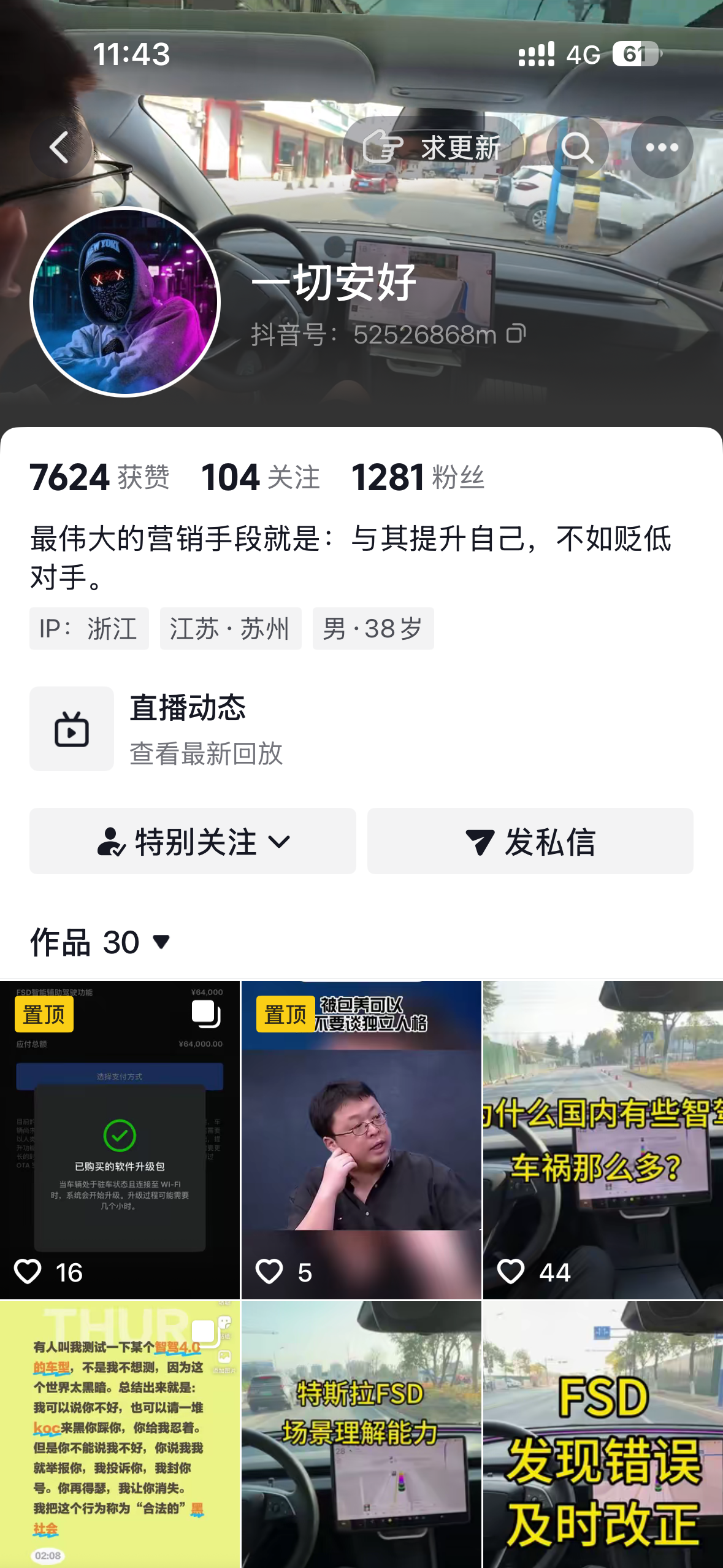Open the three-dot more options menu
The height and width of the screenshot is (1568, 723).
[x=661, y=147]
